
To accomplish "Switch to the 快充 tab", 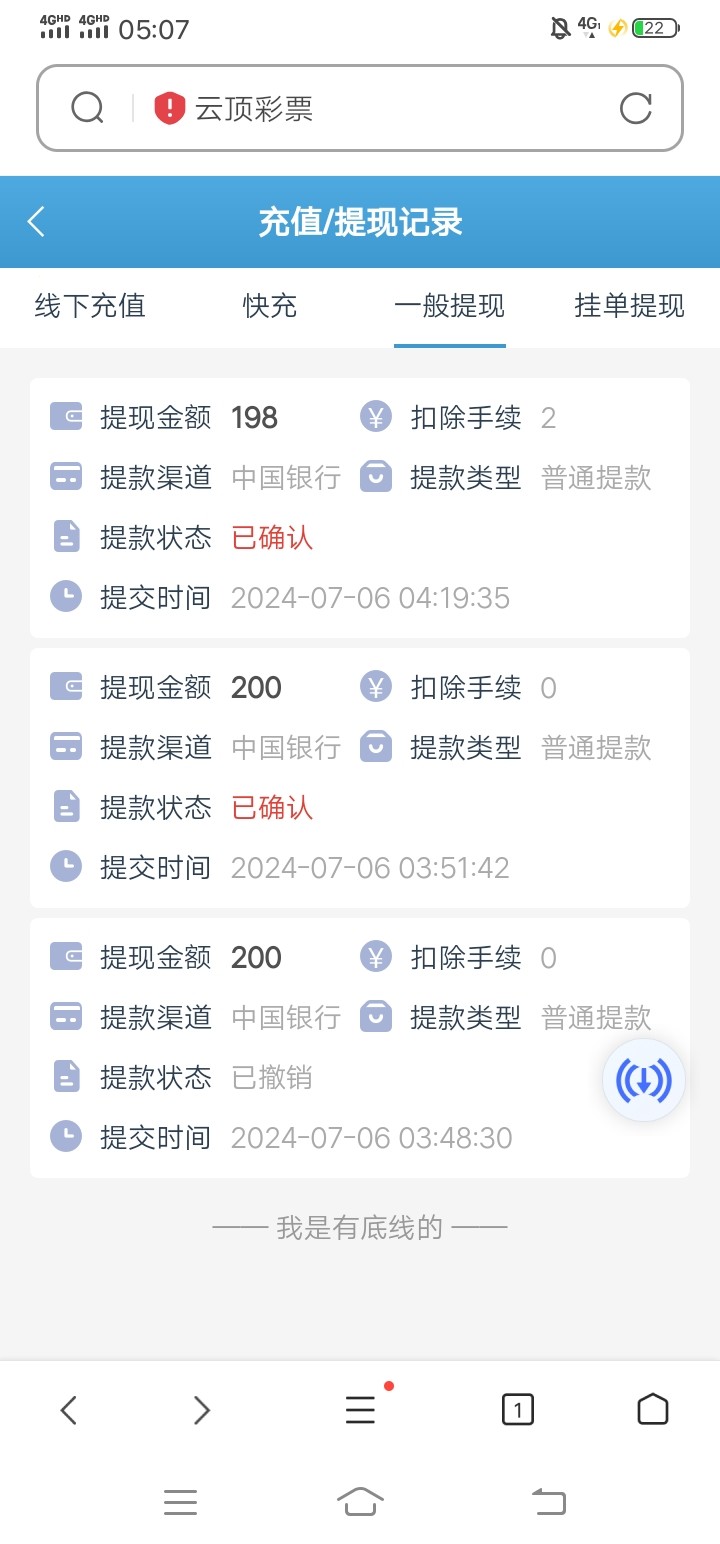I will [x=270, y=306].
